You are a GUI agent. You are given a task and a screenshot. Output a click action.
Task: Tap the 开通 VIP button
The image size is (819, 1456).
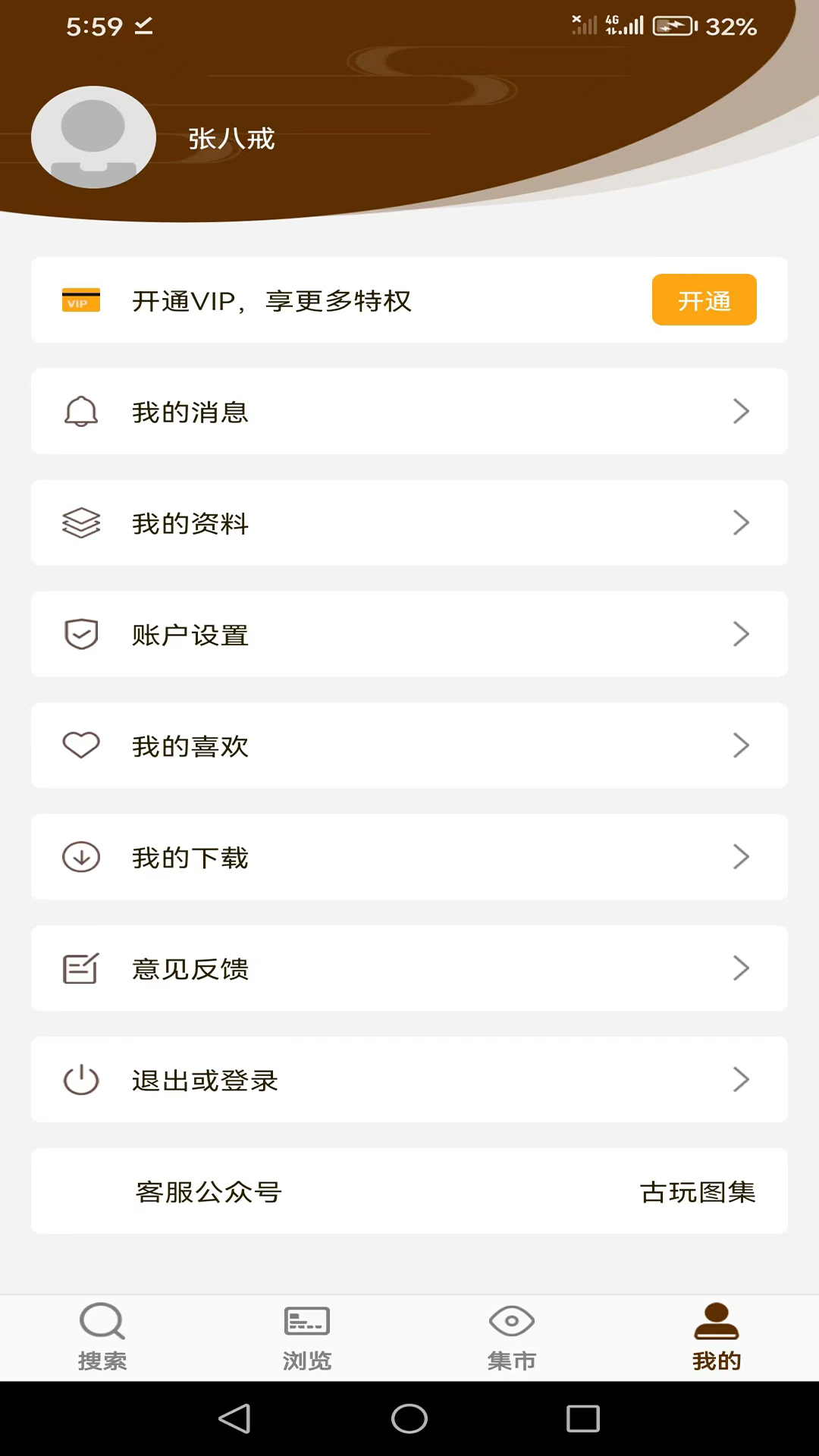point(704,300)
